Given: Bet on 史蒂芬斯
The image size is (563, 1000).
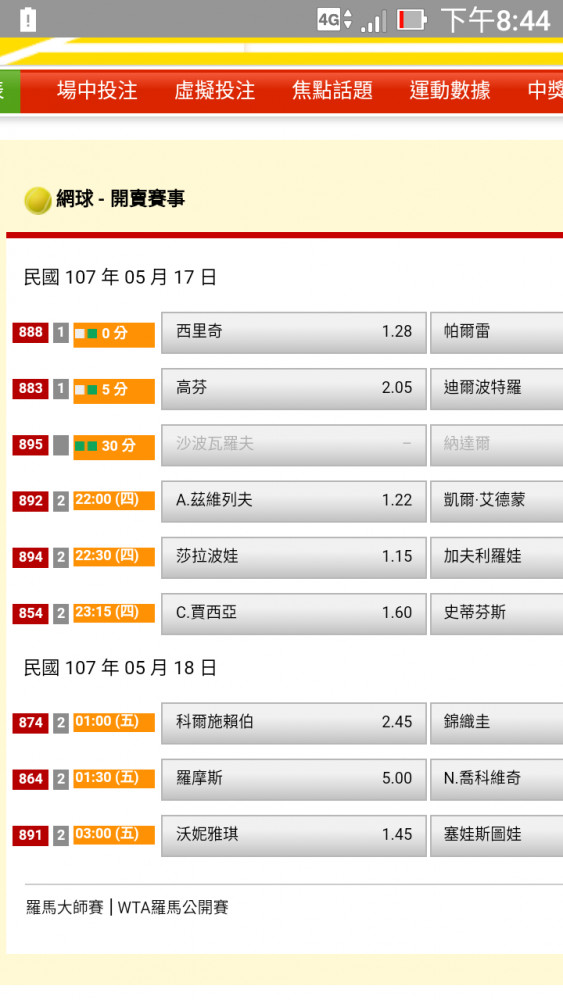Looking at the screenshot, I should click(x=497, y=613).
